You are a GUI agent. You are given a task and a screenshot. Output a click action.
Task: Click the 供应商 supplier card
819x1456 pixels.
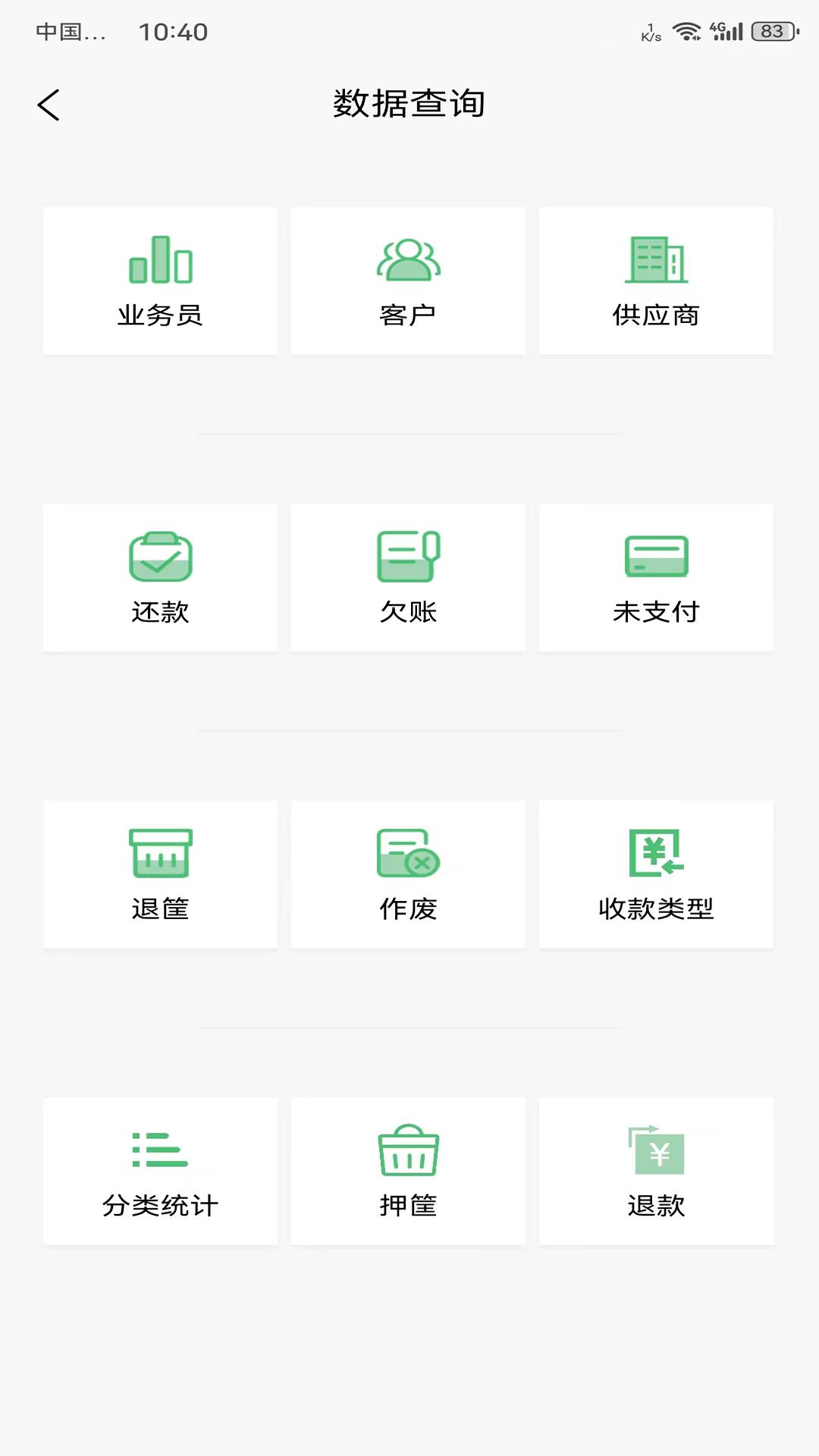click(656, 281)
